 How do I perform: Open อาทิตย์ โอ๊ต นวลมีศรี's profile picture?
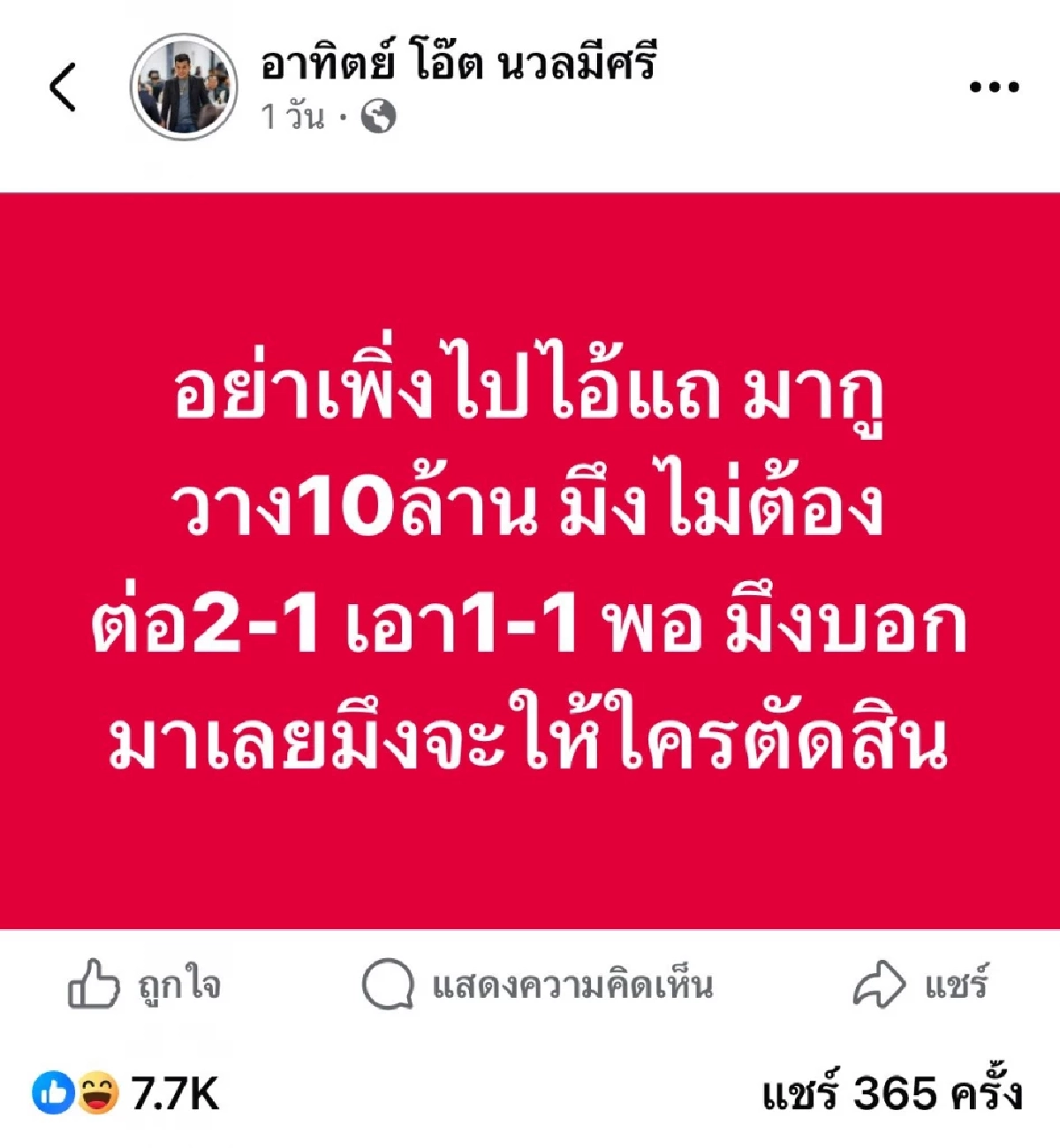point(184,87)
